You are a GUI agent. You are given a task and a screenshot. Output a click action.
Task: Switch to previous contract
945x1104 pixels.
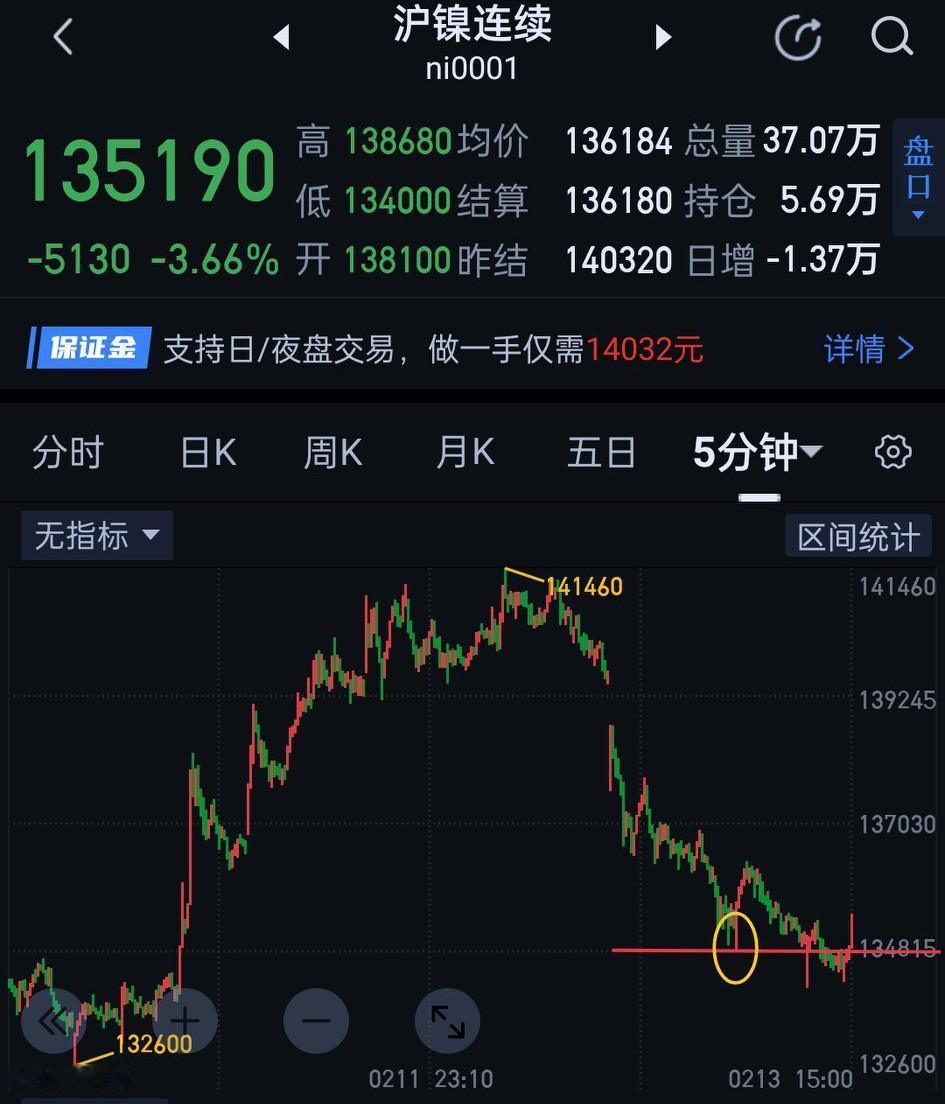click(x=281, y=36)
